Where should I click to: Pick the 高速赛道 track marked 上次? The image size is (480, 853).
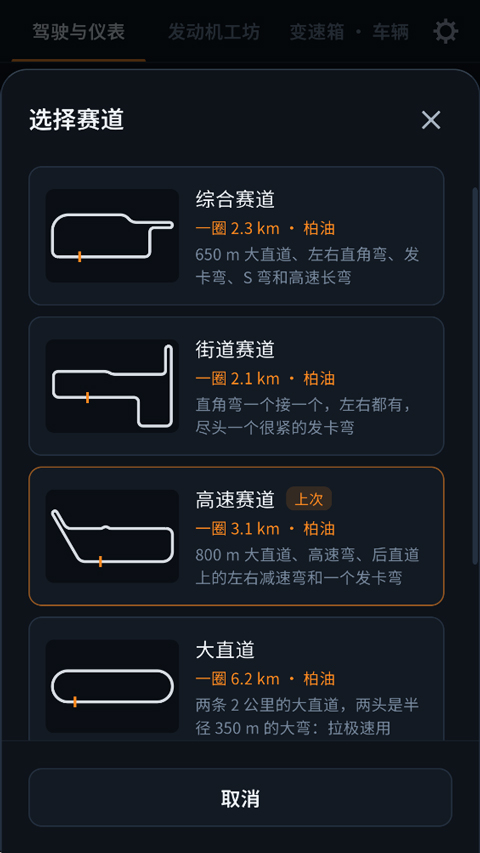236,536
